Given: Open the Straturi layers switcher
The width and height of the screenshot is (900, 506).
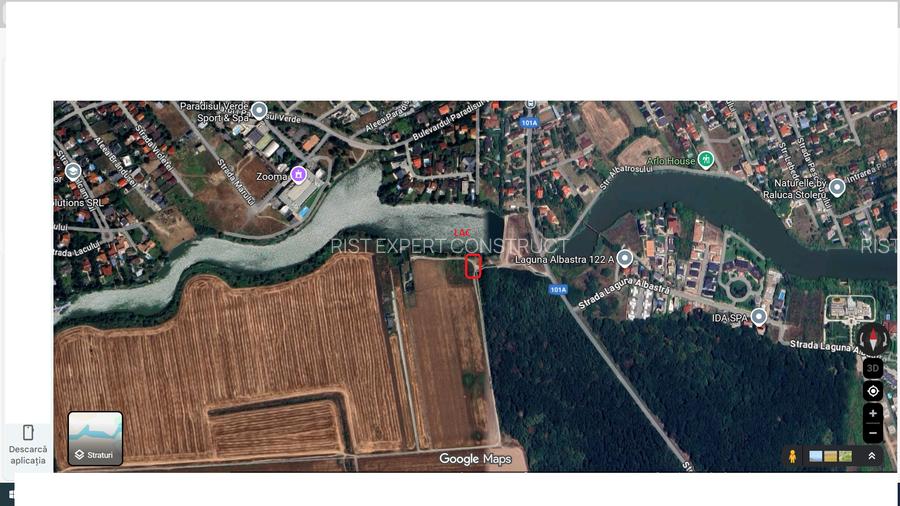Looking at the screenshot, I should 95,438.
